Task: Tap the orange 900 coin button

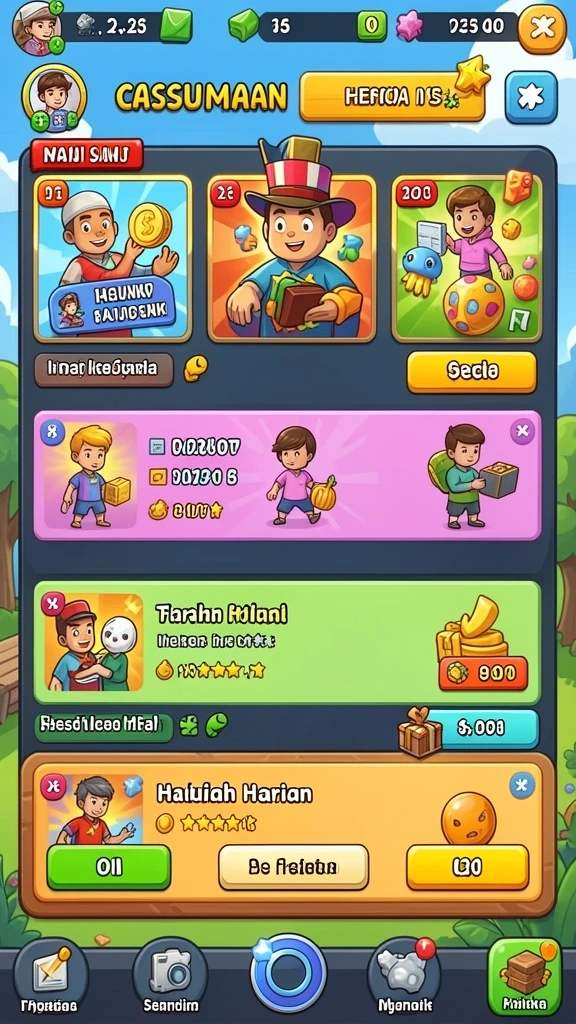Action: tap(483, 673)
